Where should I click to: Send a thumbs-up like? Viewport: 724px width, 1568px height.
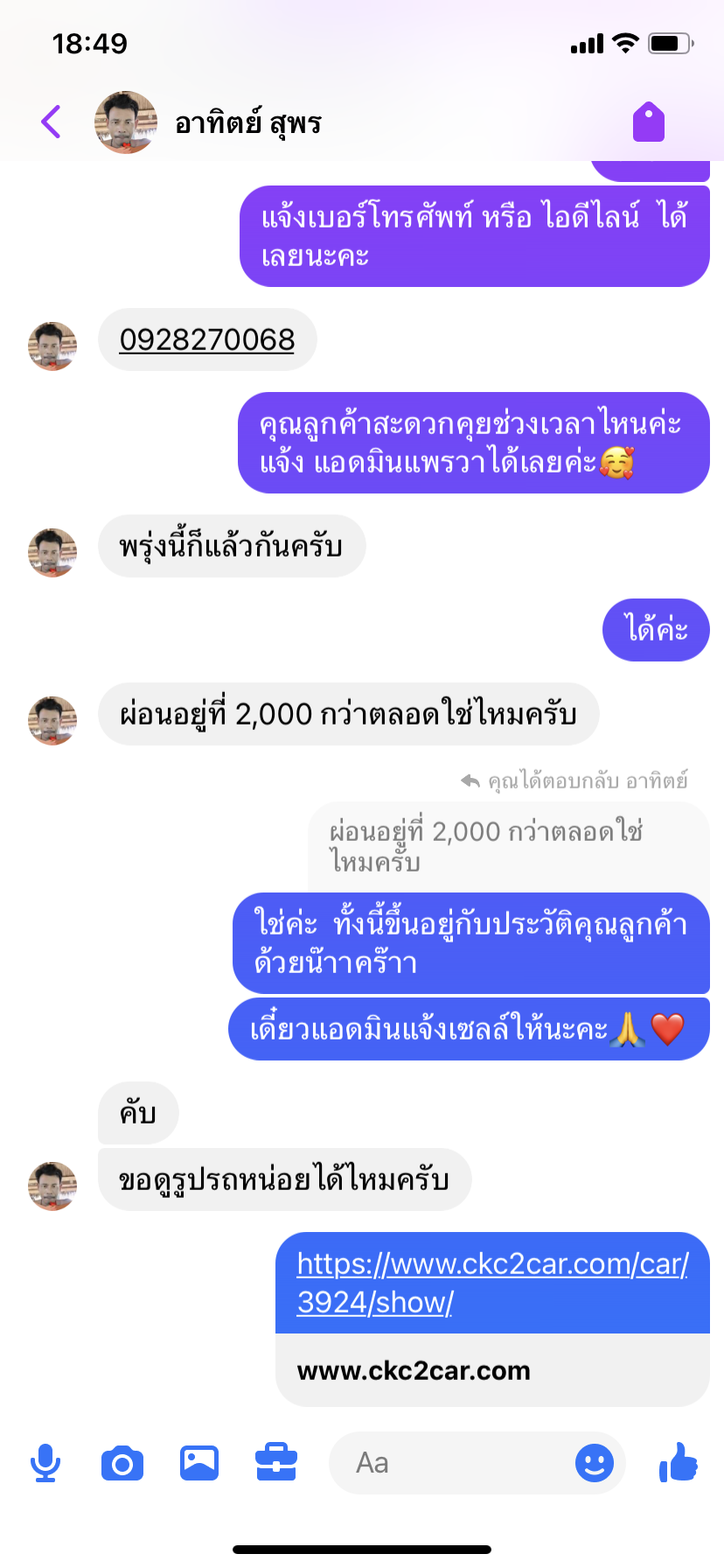679,1463
